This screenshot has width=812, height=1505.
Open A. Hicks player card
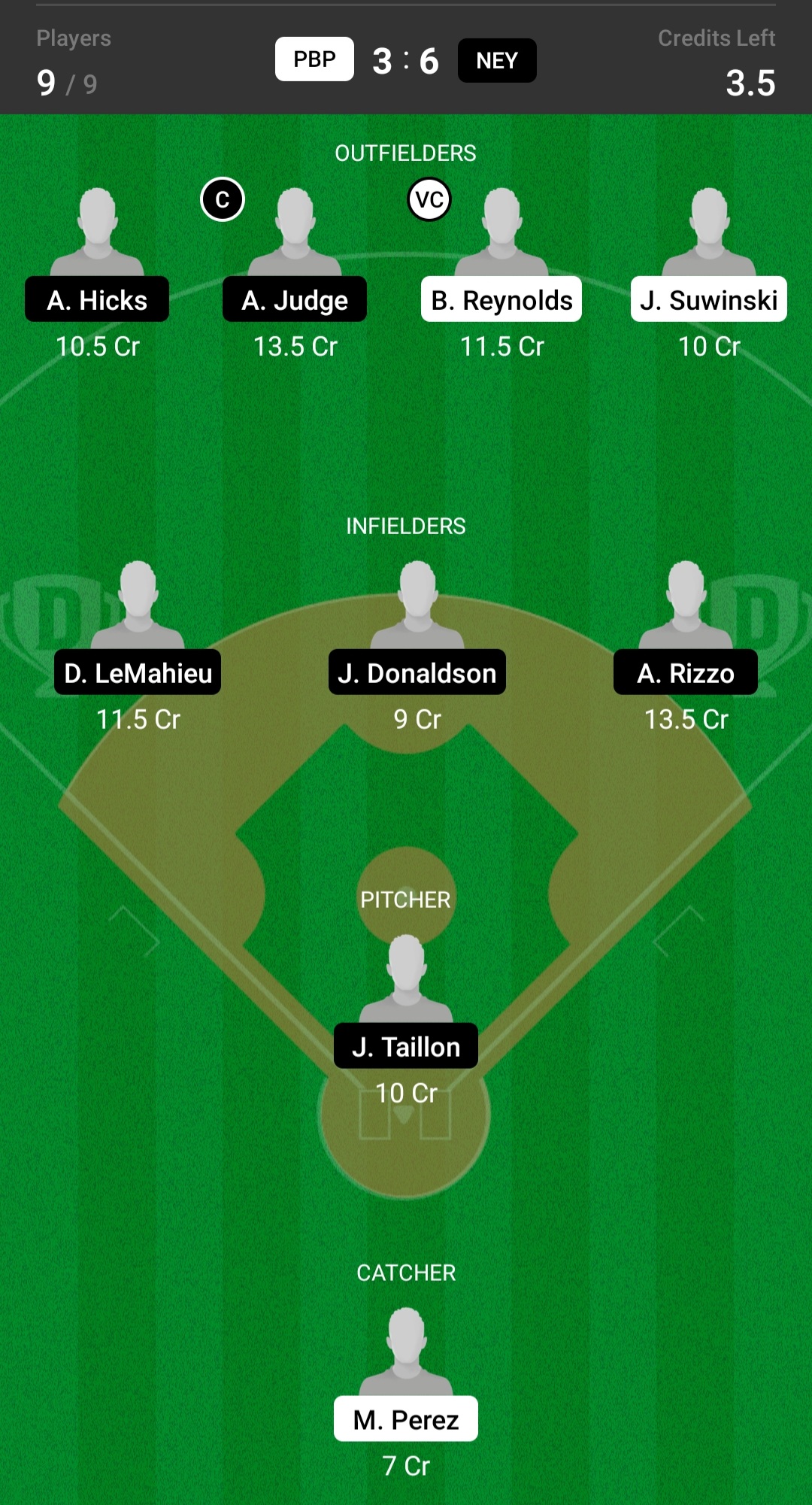(x=97, y=299)
